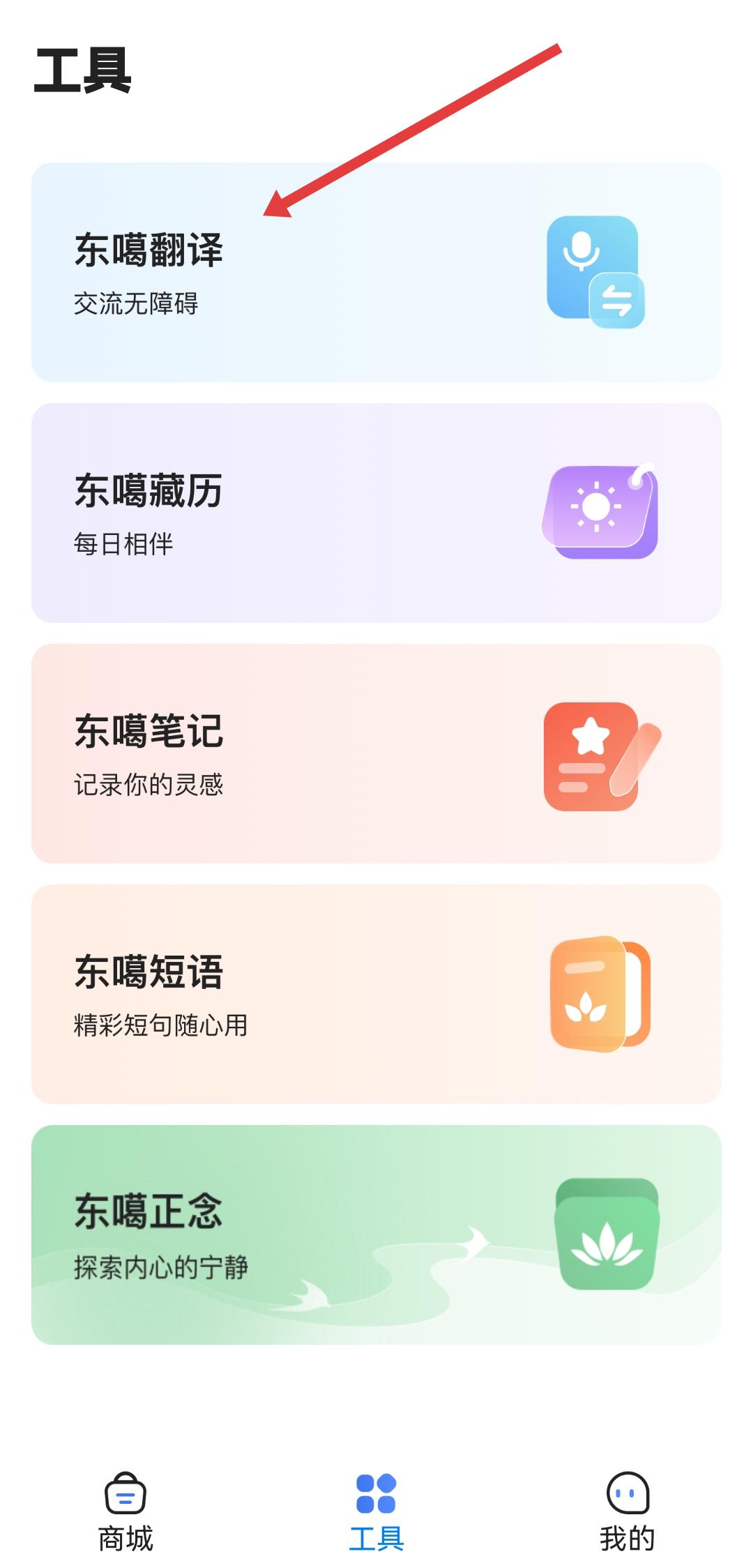Open the 东噶翻译 translation tool
This screenshot has height=1568, width=753.
click(x=376, y=272)
